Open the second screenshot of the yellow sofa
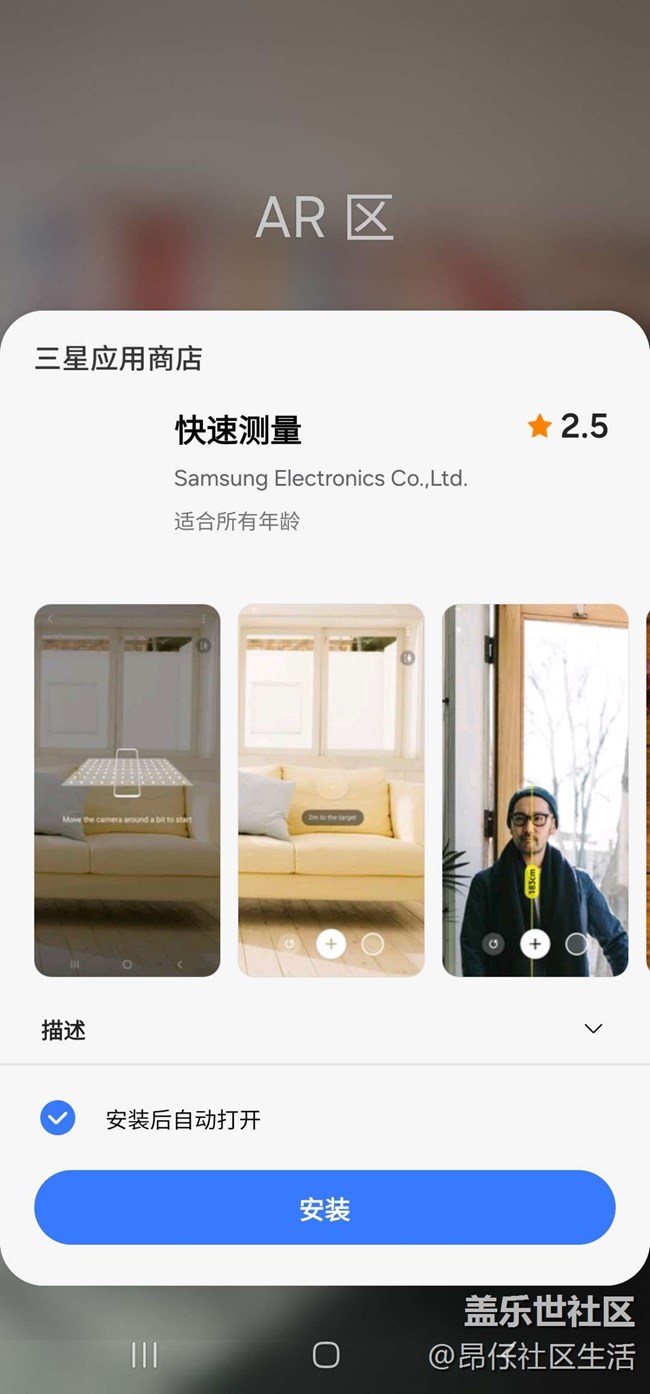Screen dimensions: 650x1394 [331, 790]
